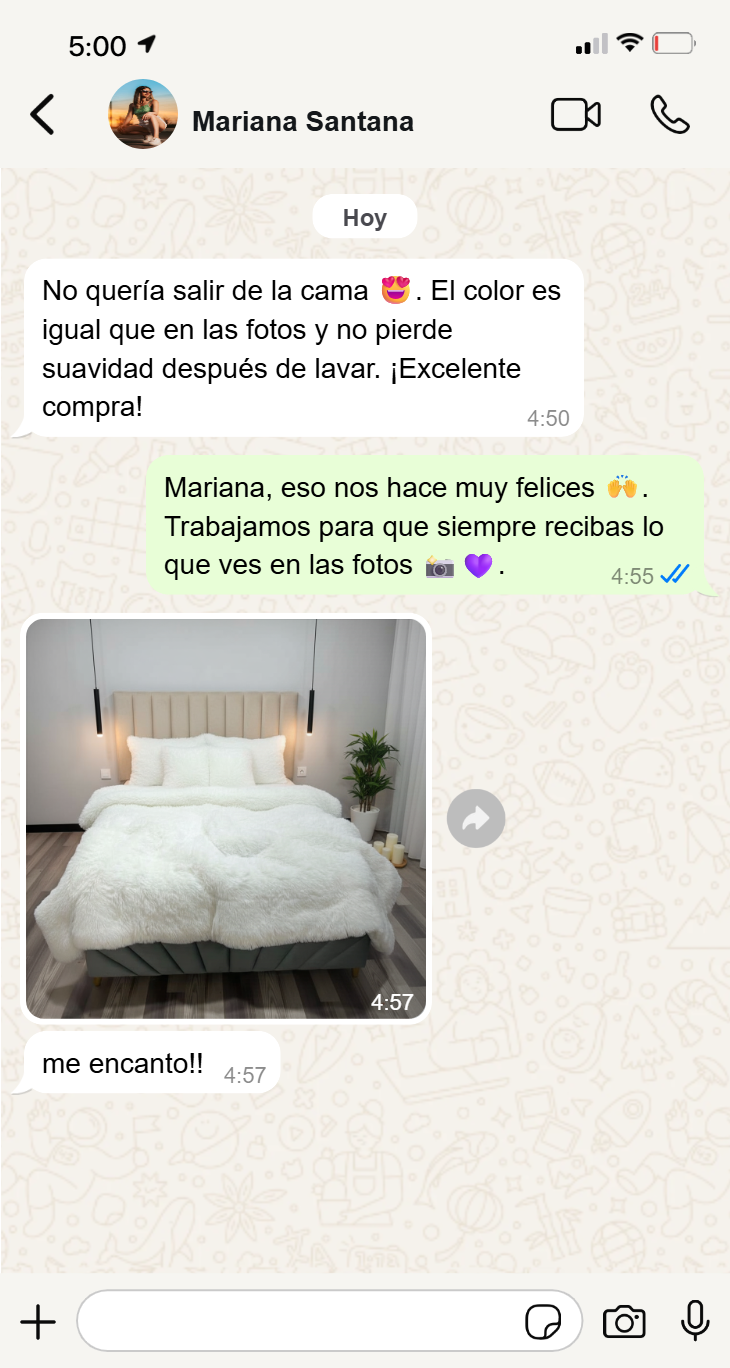This screenshot has width=730, height=1368.
Task: Open the attachment plus menu
Action: click(38, 1322)
